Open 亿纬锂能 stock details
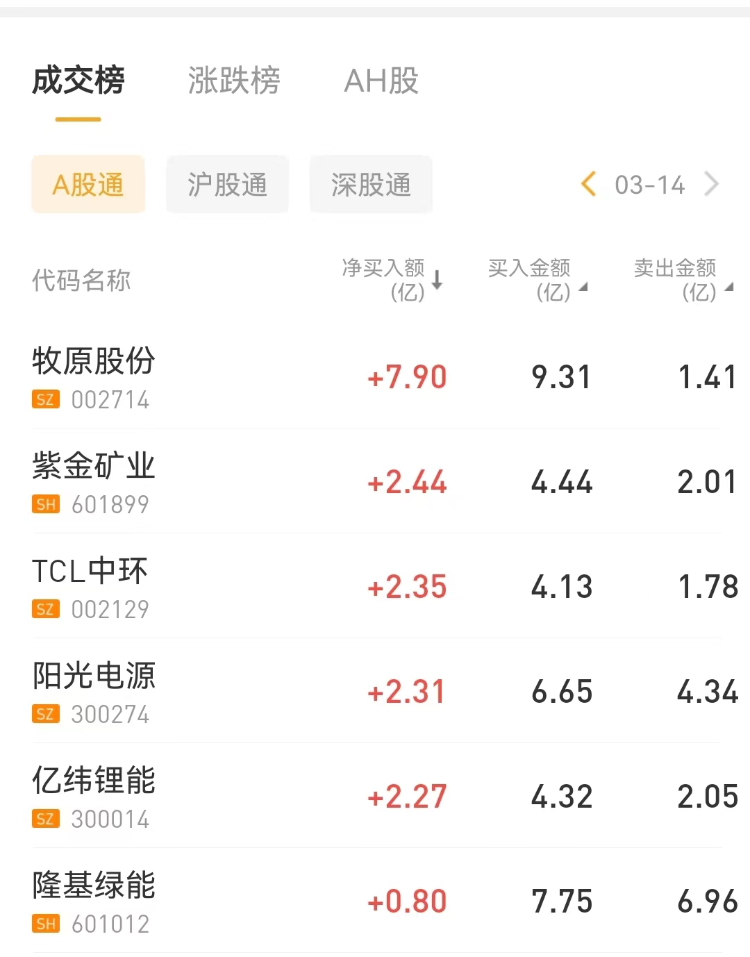Image resolution: width=750 pixels, height=957 pixels. [x=94, y=797]
